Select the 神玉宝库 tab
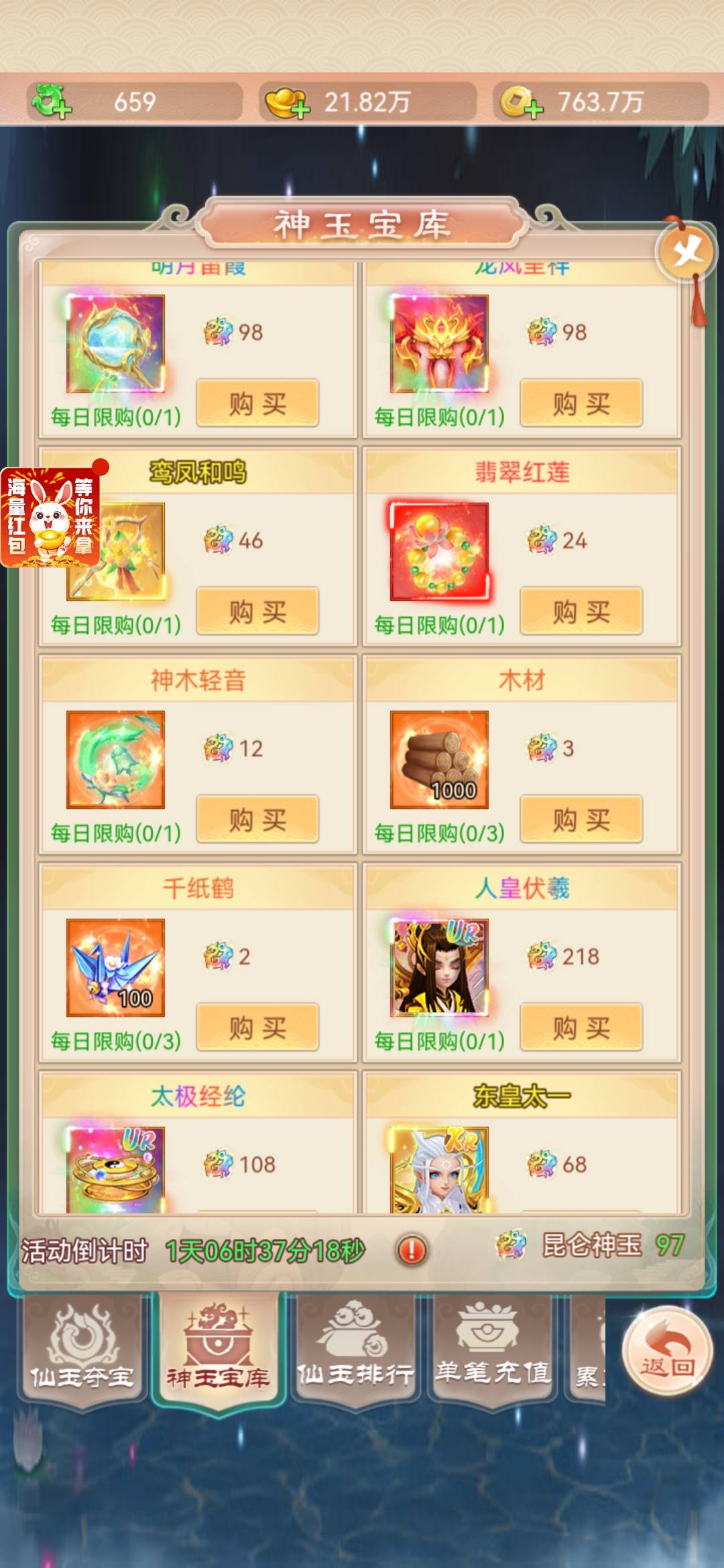This screenshot has width=724, height=1568. point(218,1352)
